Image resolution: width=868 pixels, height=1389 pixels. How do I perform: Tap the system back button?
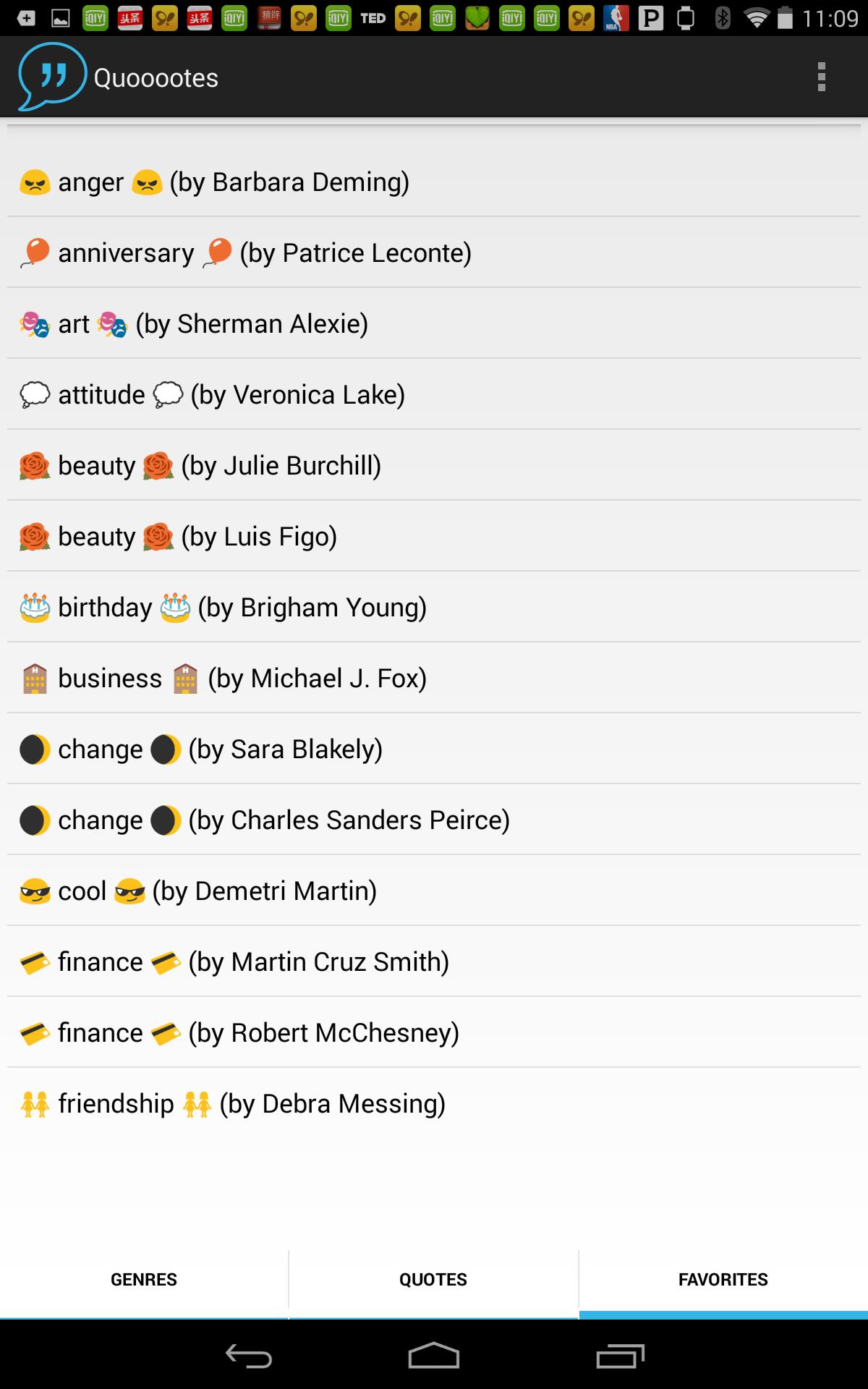(248, 1356)
